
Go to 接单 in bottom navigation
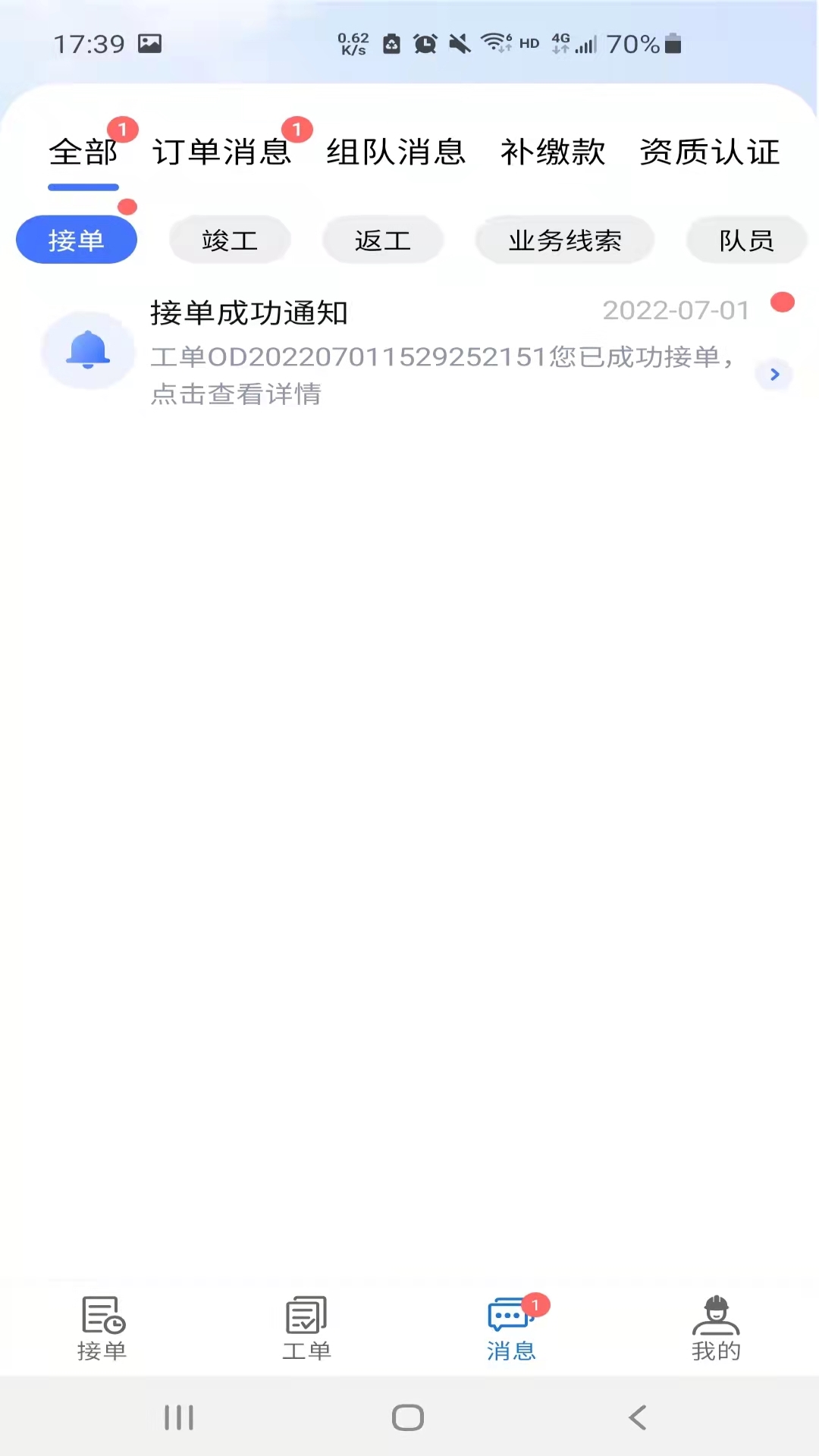coord(102,1329)
